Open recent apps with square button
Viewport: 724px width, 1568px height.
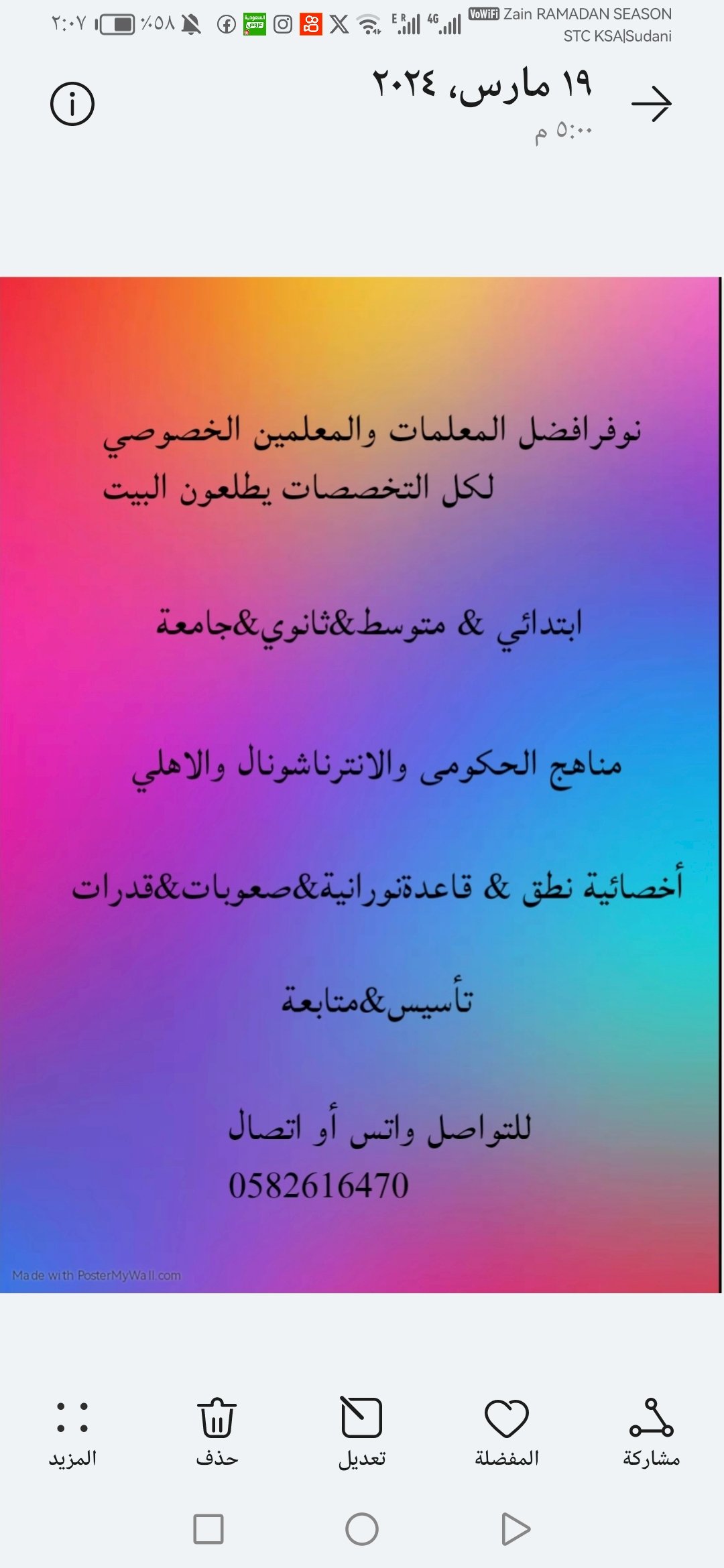coord(208,1529)
